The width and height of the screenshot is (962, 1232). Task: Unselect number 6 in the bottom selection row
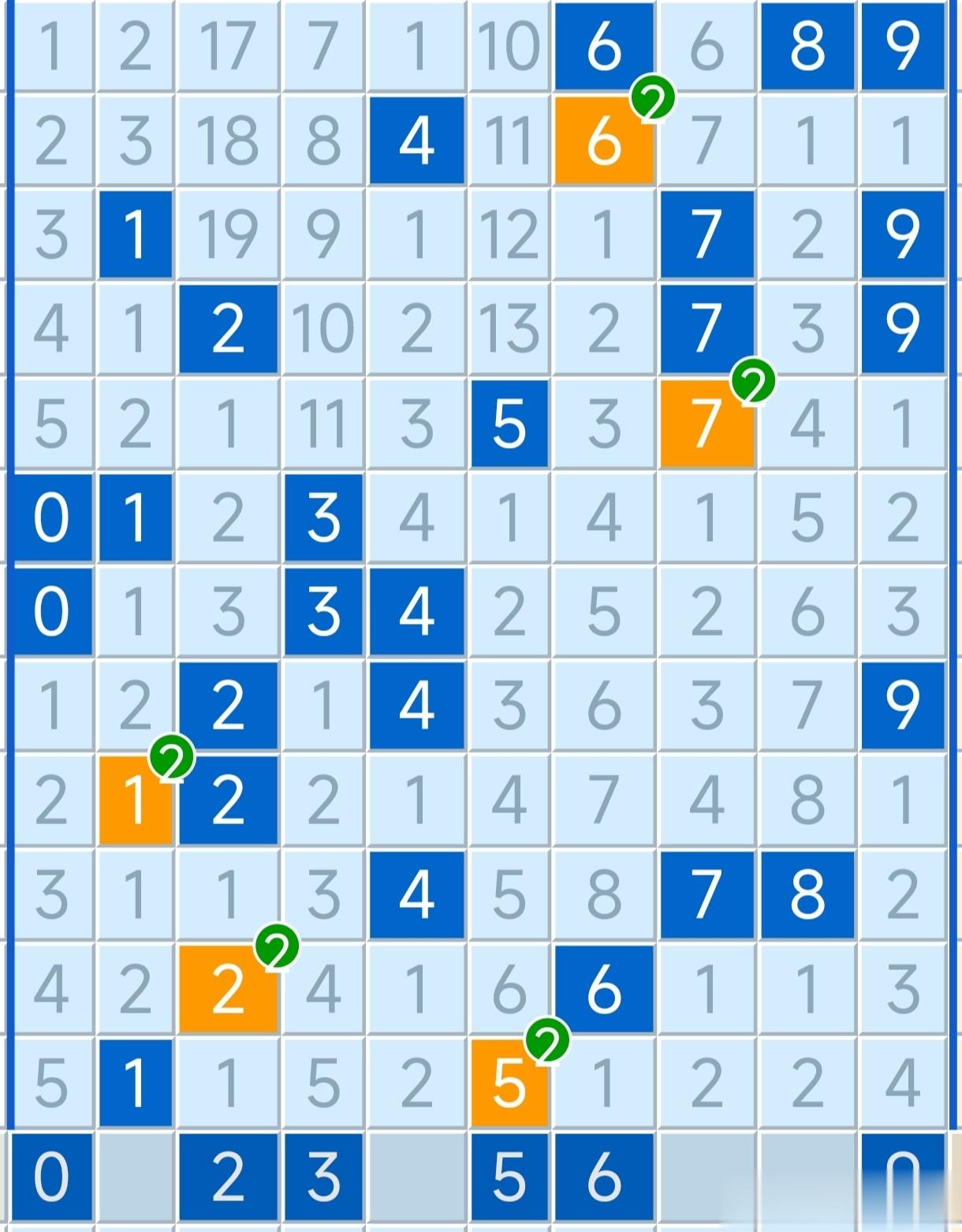(604, 1177)
